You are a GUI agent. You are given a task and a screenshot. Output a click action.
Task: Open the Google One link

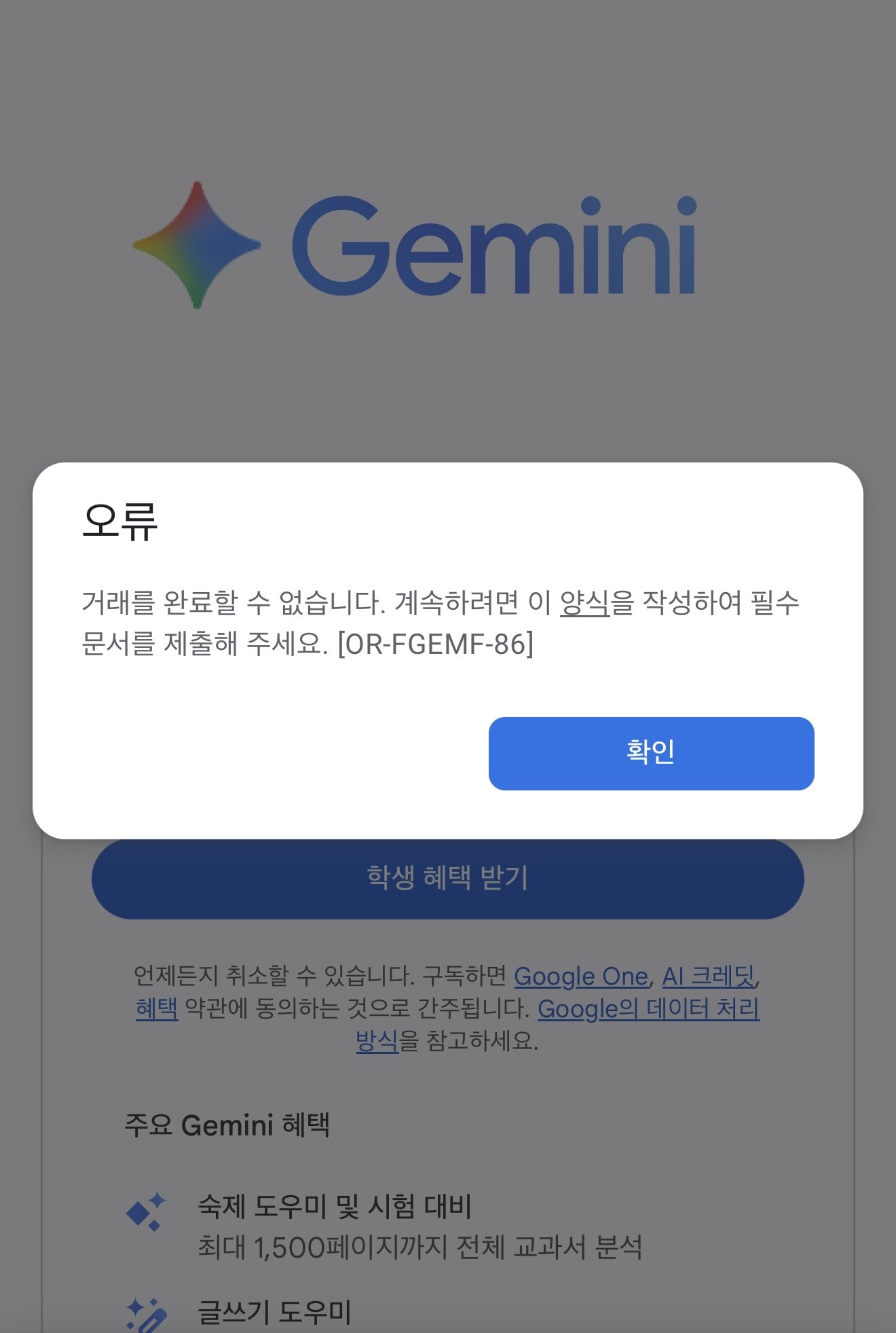[x=580, y=976]
